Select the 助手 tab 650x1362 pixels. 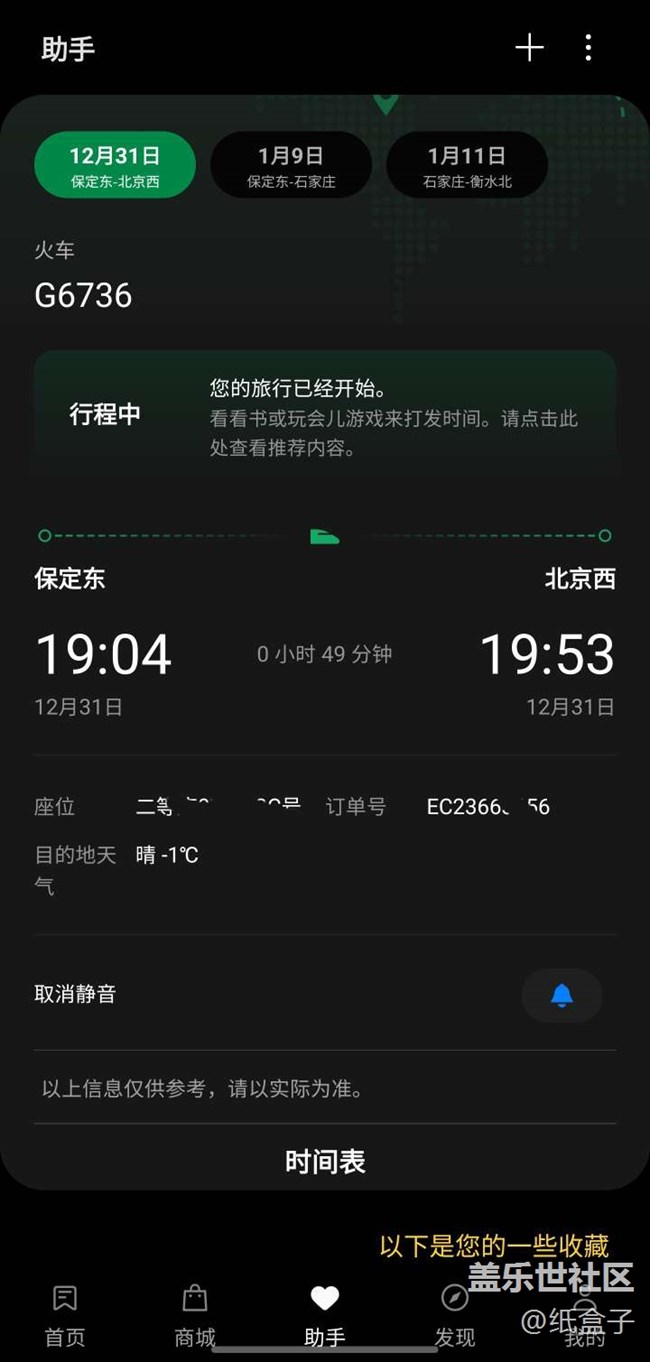point(325,1314)
